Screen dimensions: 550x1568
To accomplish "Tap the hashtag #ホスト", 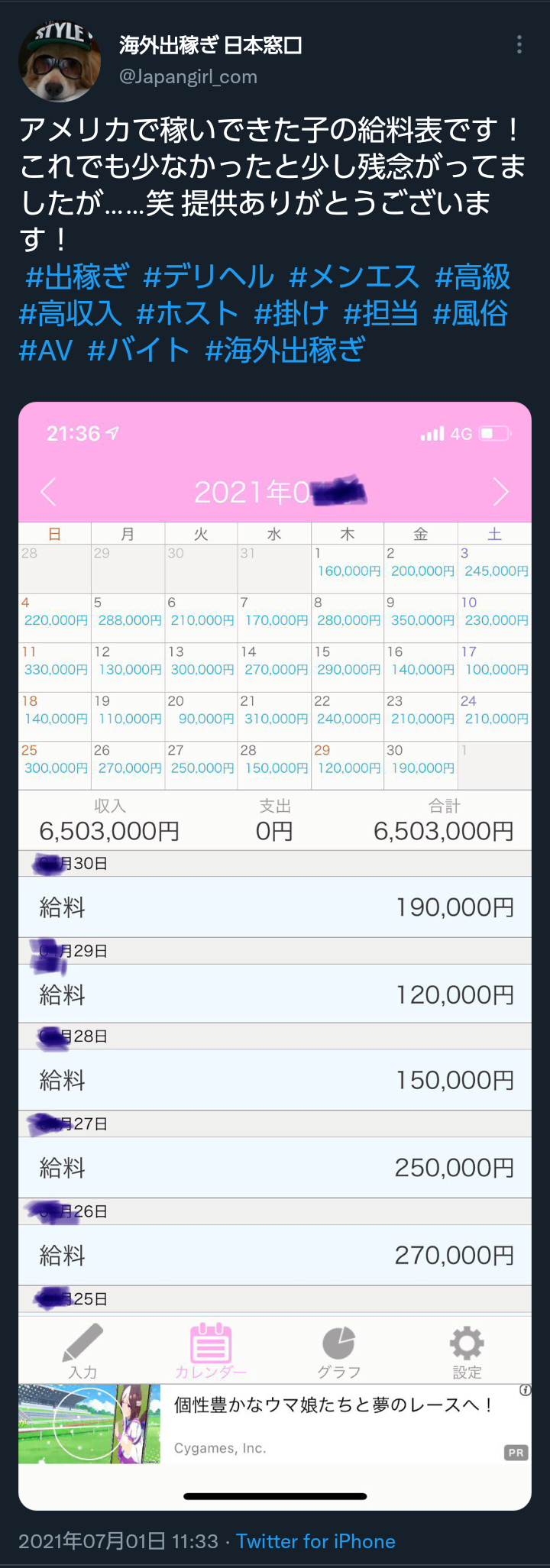I will pyautogui.click(x=187, y=313).
